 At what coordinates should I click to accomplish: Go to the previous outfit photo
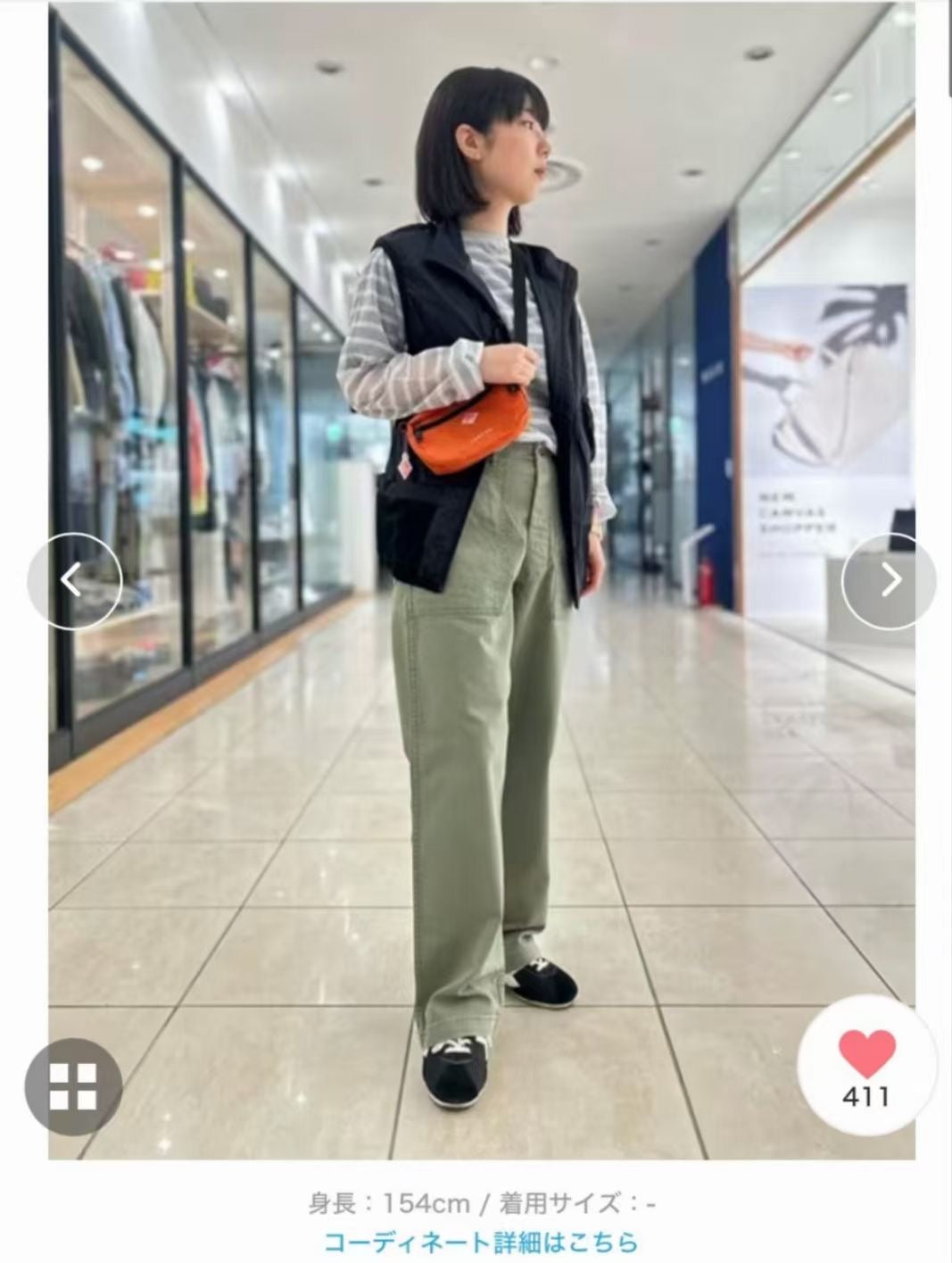pyautogui.click(x=73, y=580)
